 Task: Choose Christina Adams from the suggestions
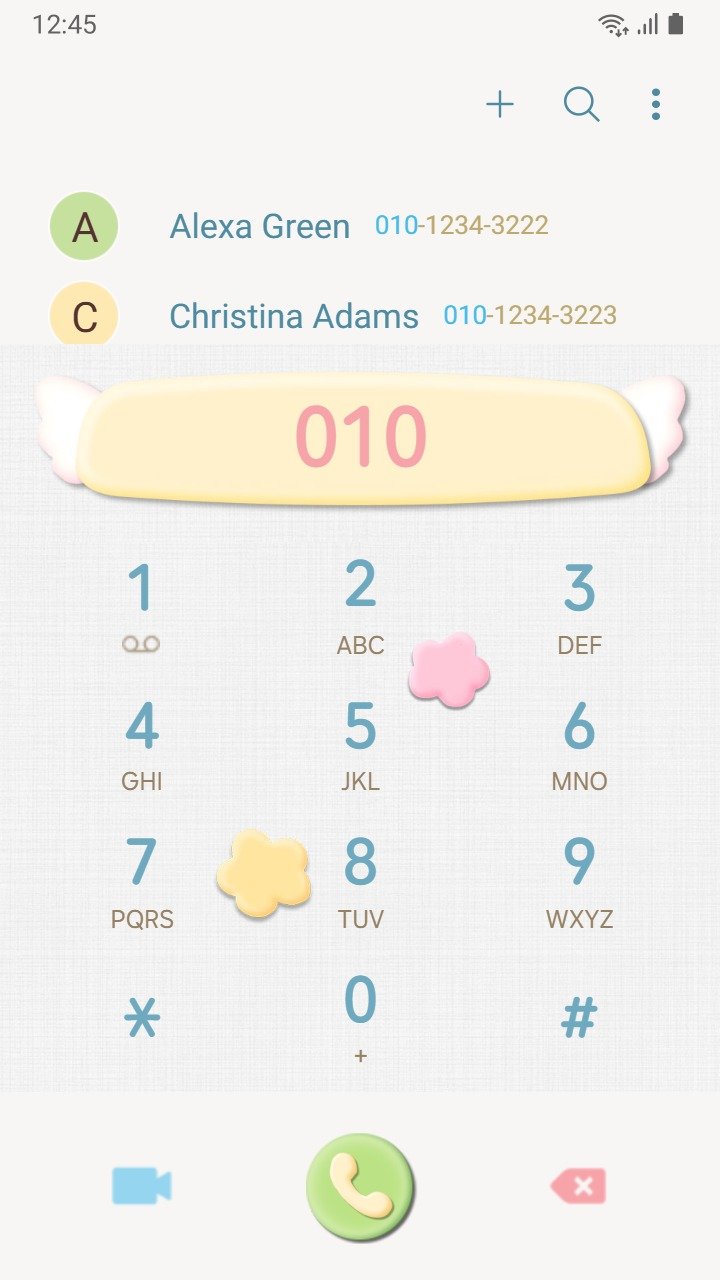(x=330, y=316)
